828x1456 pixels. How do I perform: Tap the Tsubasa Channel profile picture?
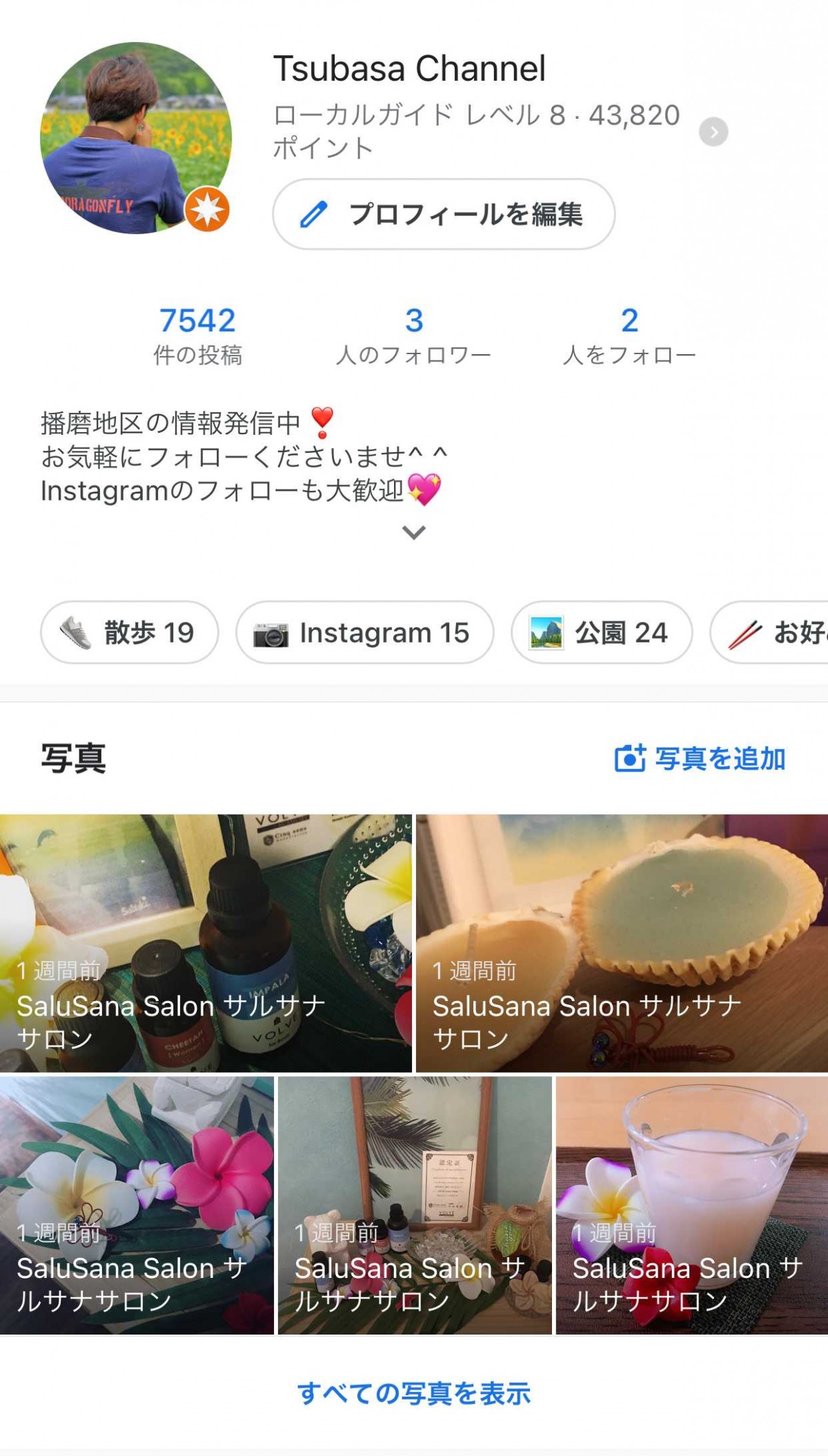click(136, 138)
